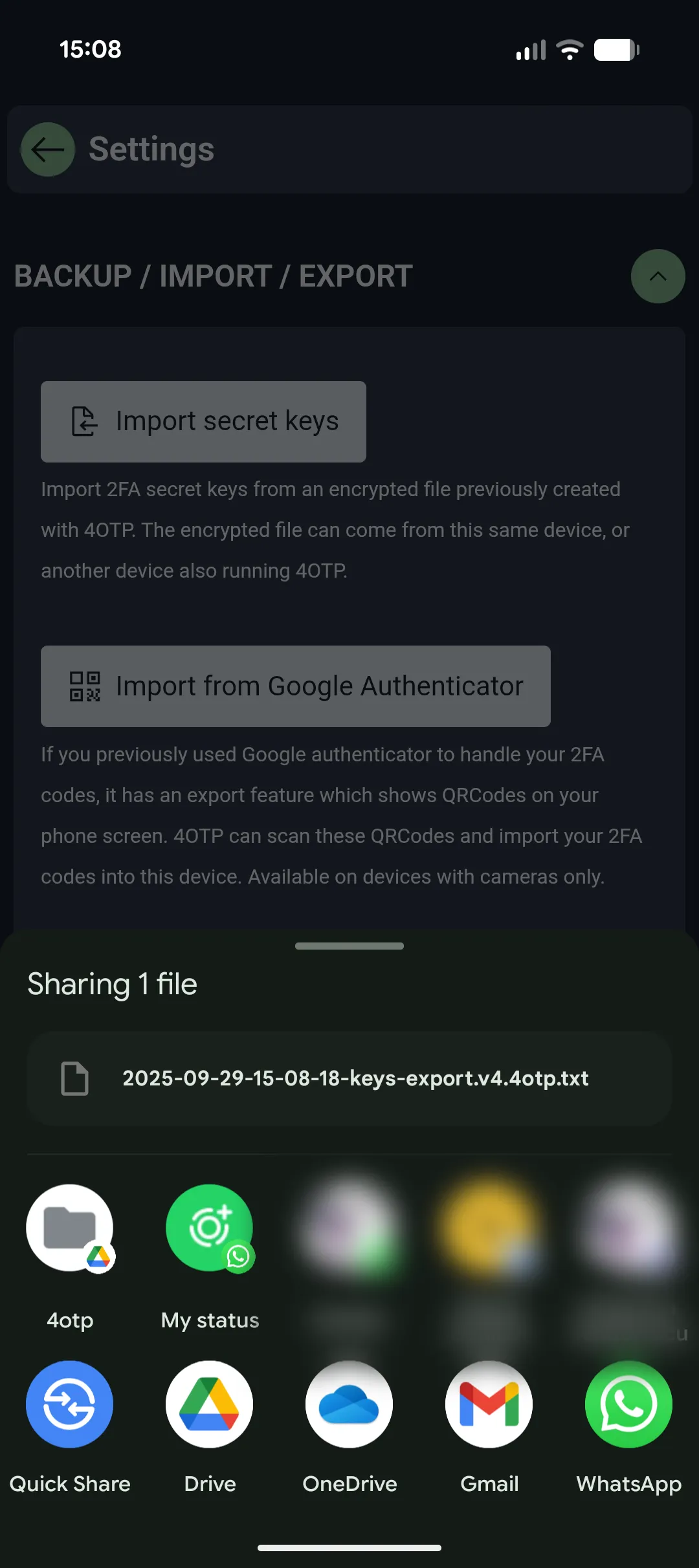The width and height of the screenshot is (699, 1568).
Task: Share the file via Google Drive
Action: point(209,1404)
